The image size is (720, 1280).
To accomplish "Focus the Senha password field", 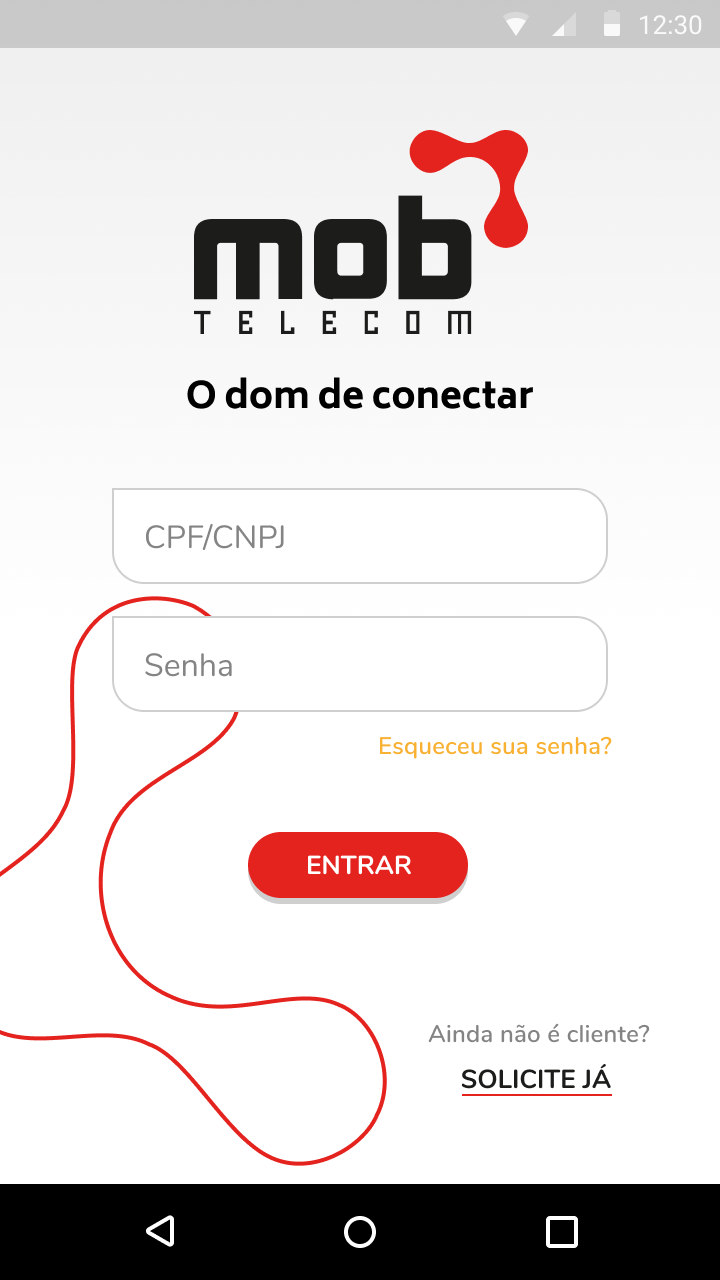I will tap(360, 664).
